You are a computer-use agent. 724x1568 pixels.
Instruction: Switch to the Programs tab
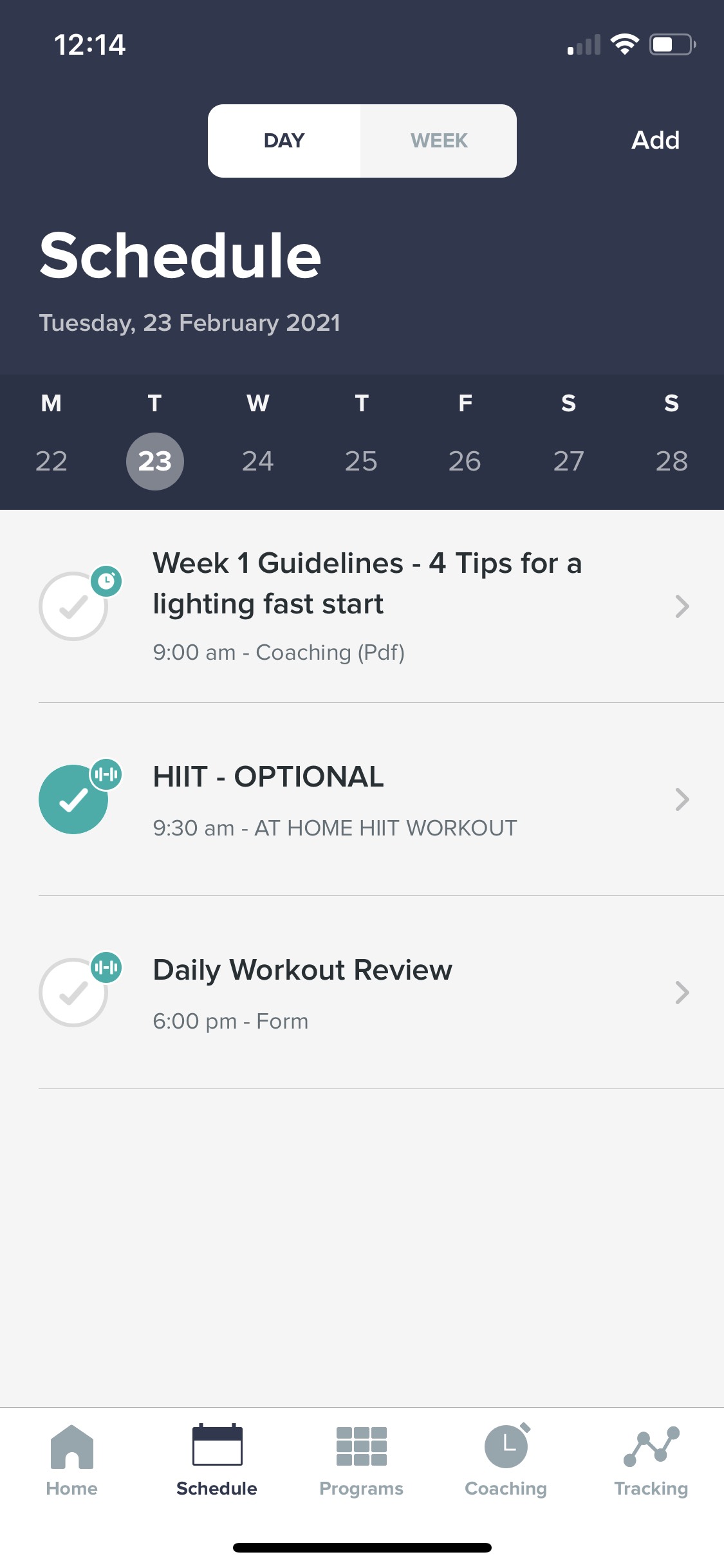tap(362, 1461)
